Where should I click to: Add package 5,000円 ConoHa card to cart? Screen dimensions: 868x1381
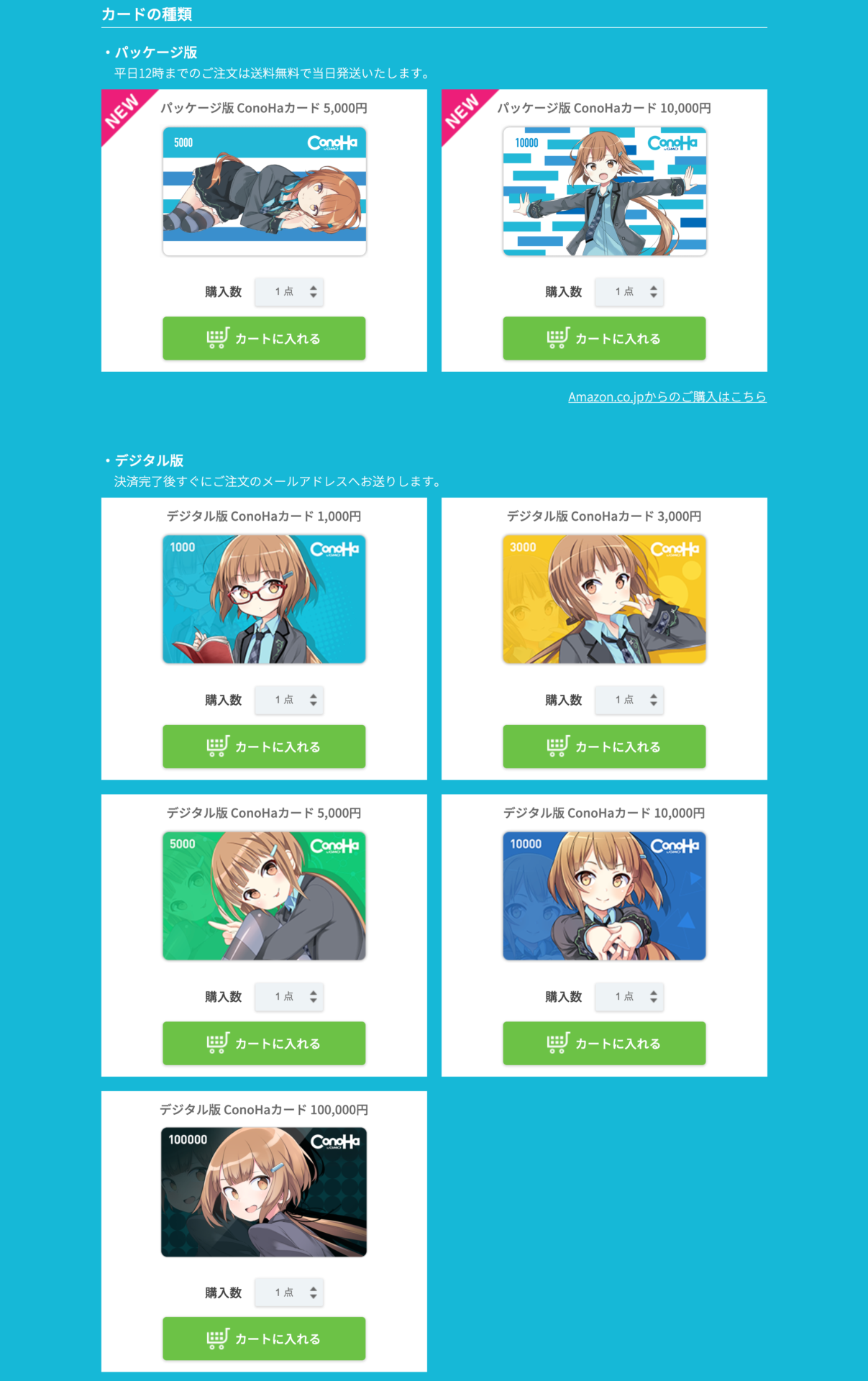(x=264, y=338)
